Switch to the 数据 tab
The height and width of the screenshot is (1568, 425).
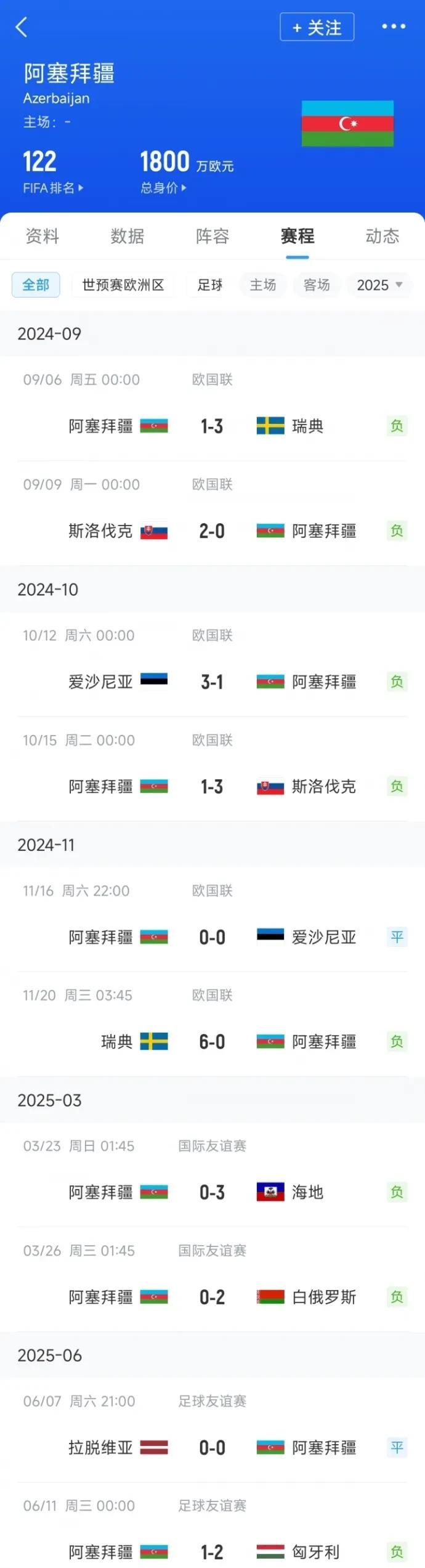pyautogui.click(x=127, y=236)
